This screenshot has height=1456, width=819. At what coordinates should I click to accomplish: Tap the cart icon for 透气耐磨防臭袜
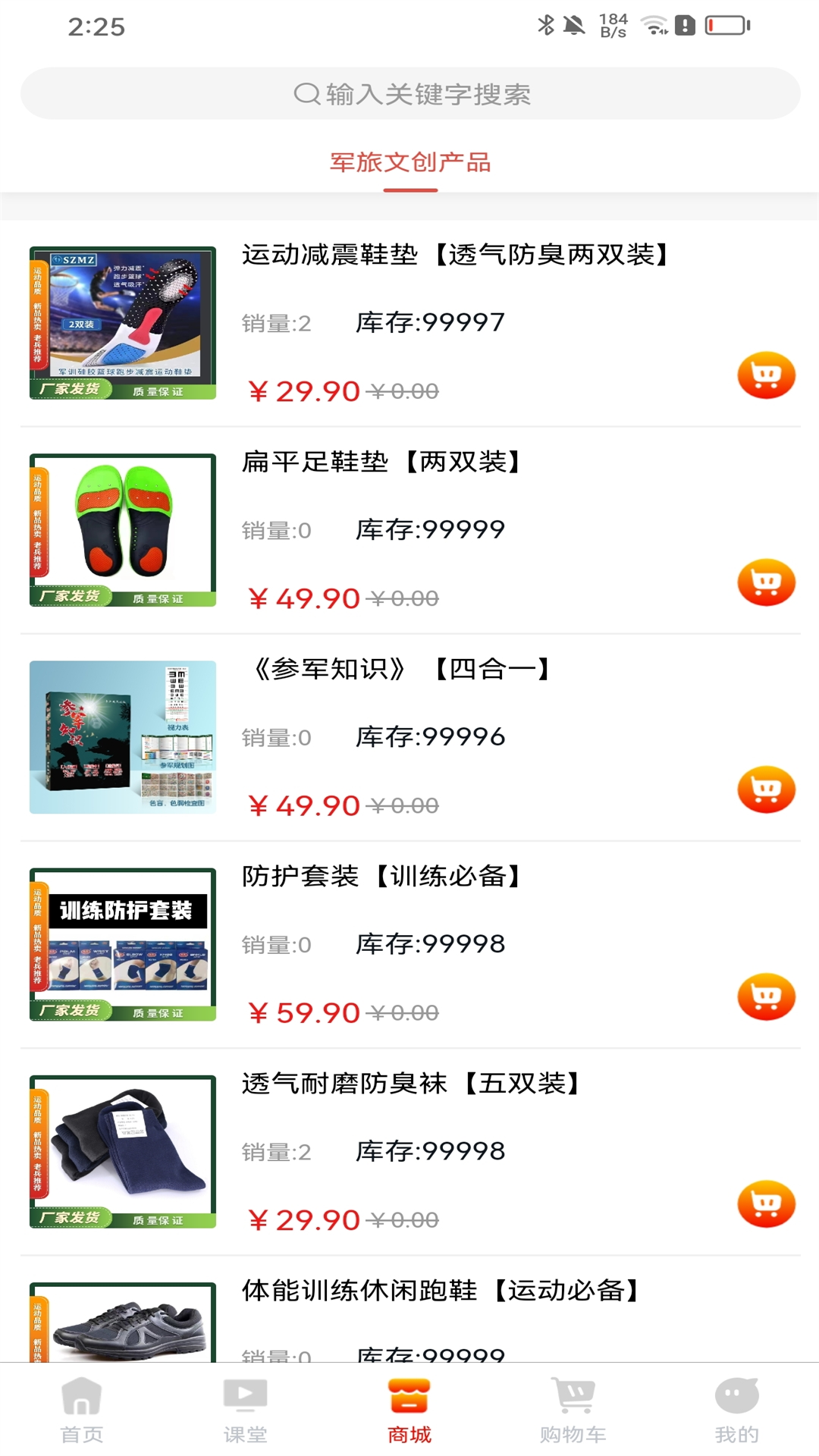[x=767, y=1203]
